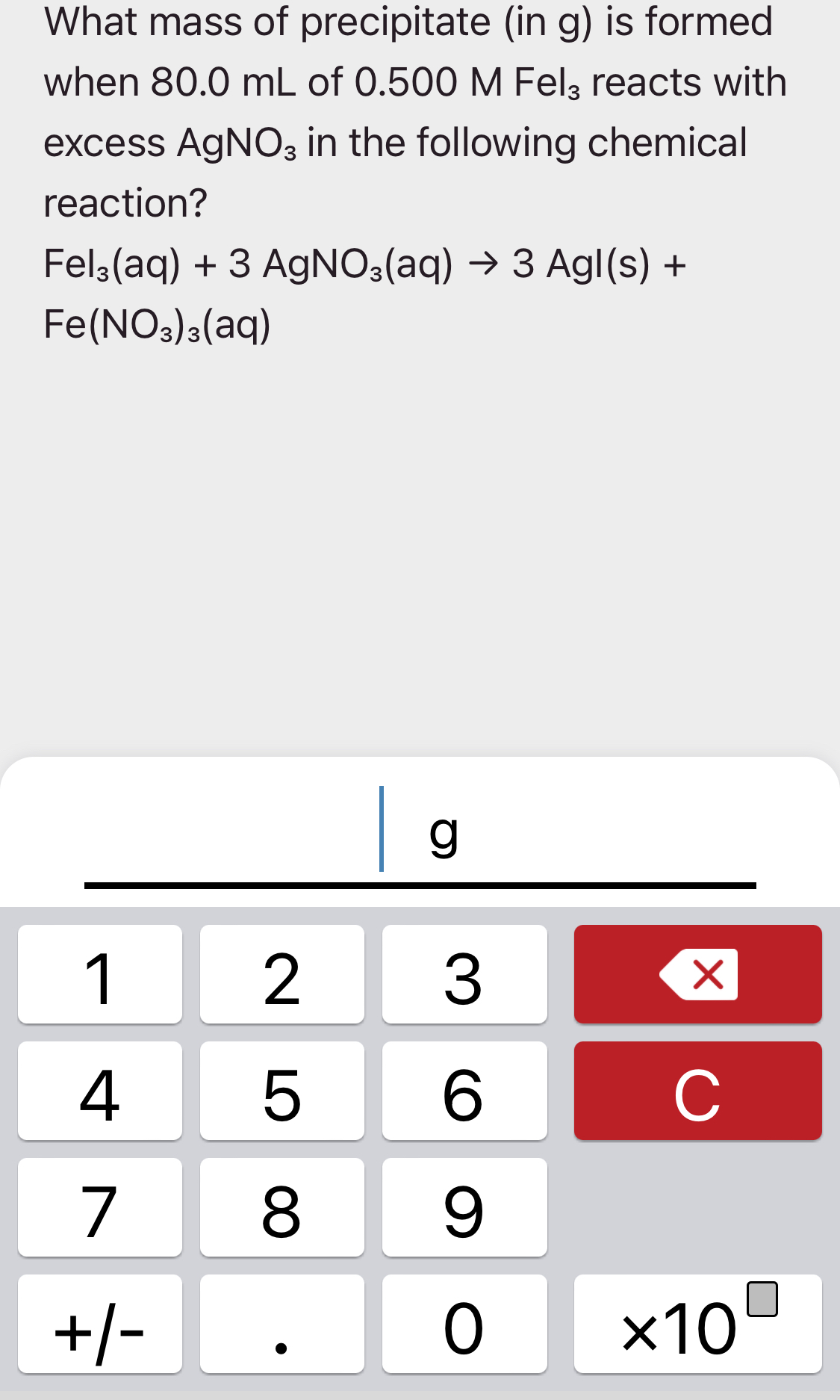This screenshot has width=840, height=1400.
Task: Select the number 7 key
Action: pos(100,1207)
